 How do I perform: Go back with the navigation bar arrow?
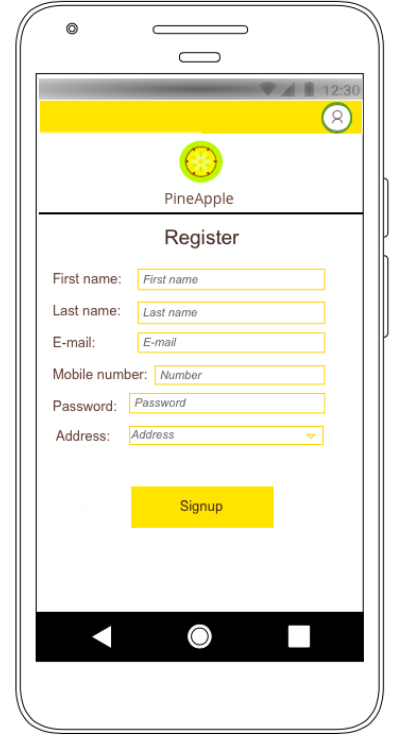click(102, 636)
